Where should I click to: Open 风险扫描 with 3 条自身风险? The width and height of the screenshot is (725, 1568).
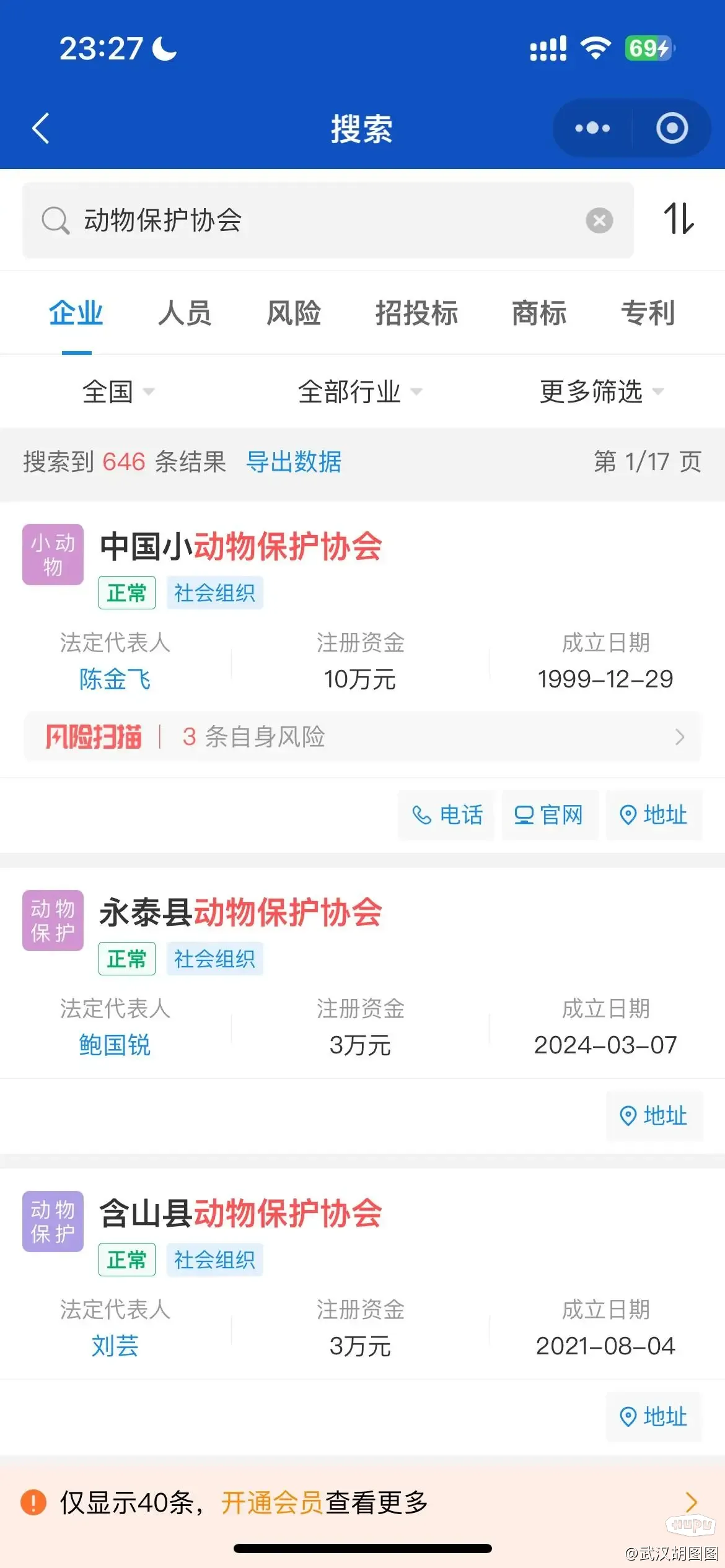coord(362,737)
